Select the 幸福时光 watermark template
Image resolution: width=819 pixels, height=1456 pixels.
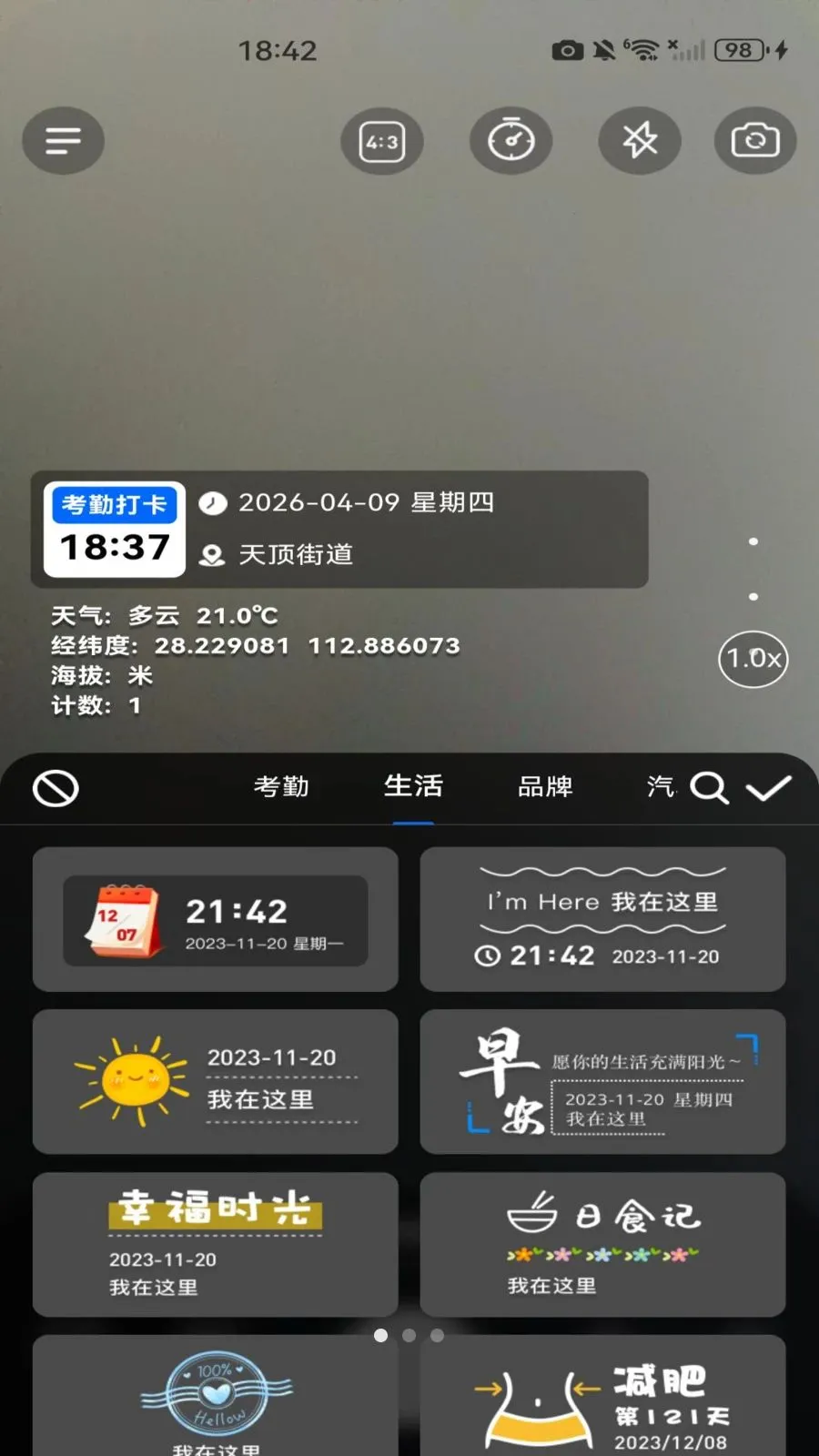(x=216, y=1244)
